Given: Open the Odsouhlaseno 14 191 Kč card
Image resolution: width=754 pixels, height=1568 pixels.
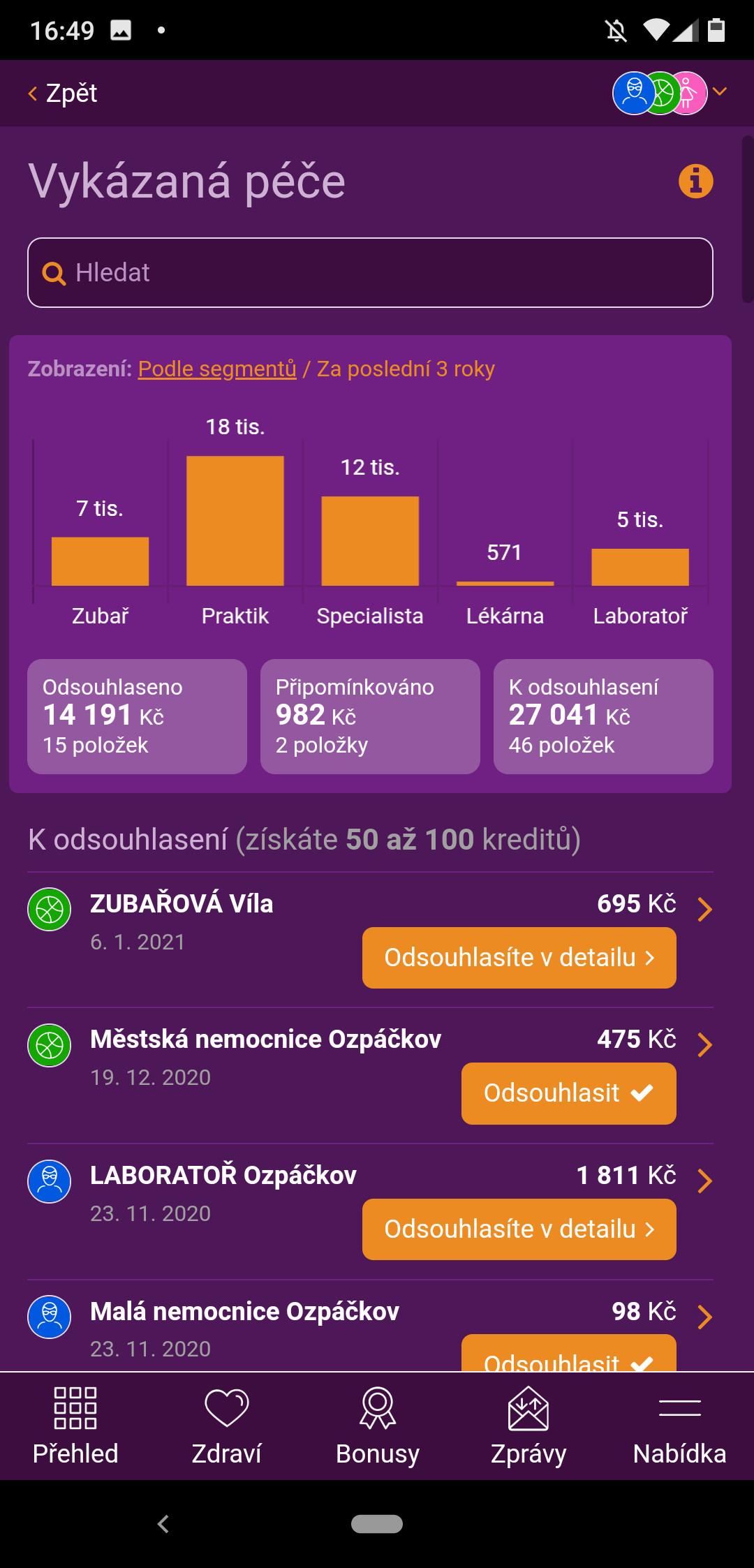Looking at the screenshot, I should point(137,716).
